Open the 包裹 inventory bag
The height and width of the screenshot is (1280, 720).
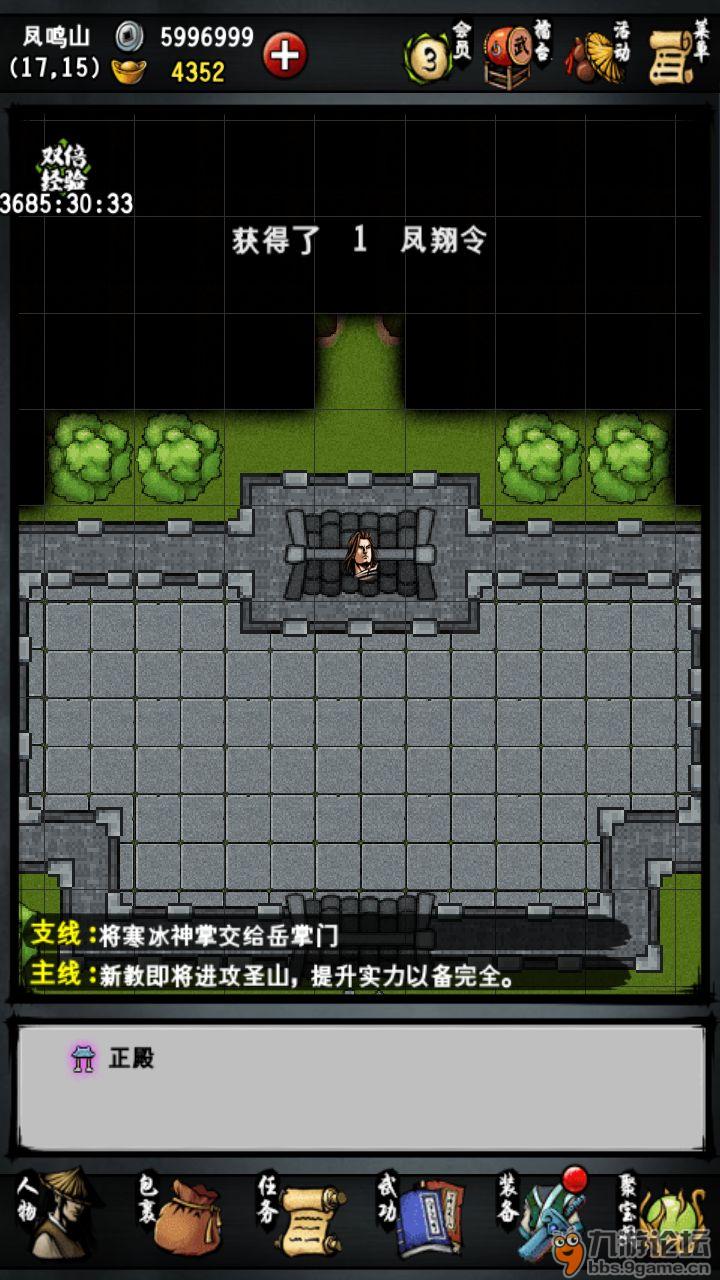(180, 1213)
